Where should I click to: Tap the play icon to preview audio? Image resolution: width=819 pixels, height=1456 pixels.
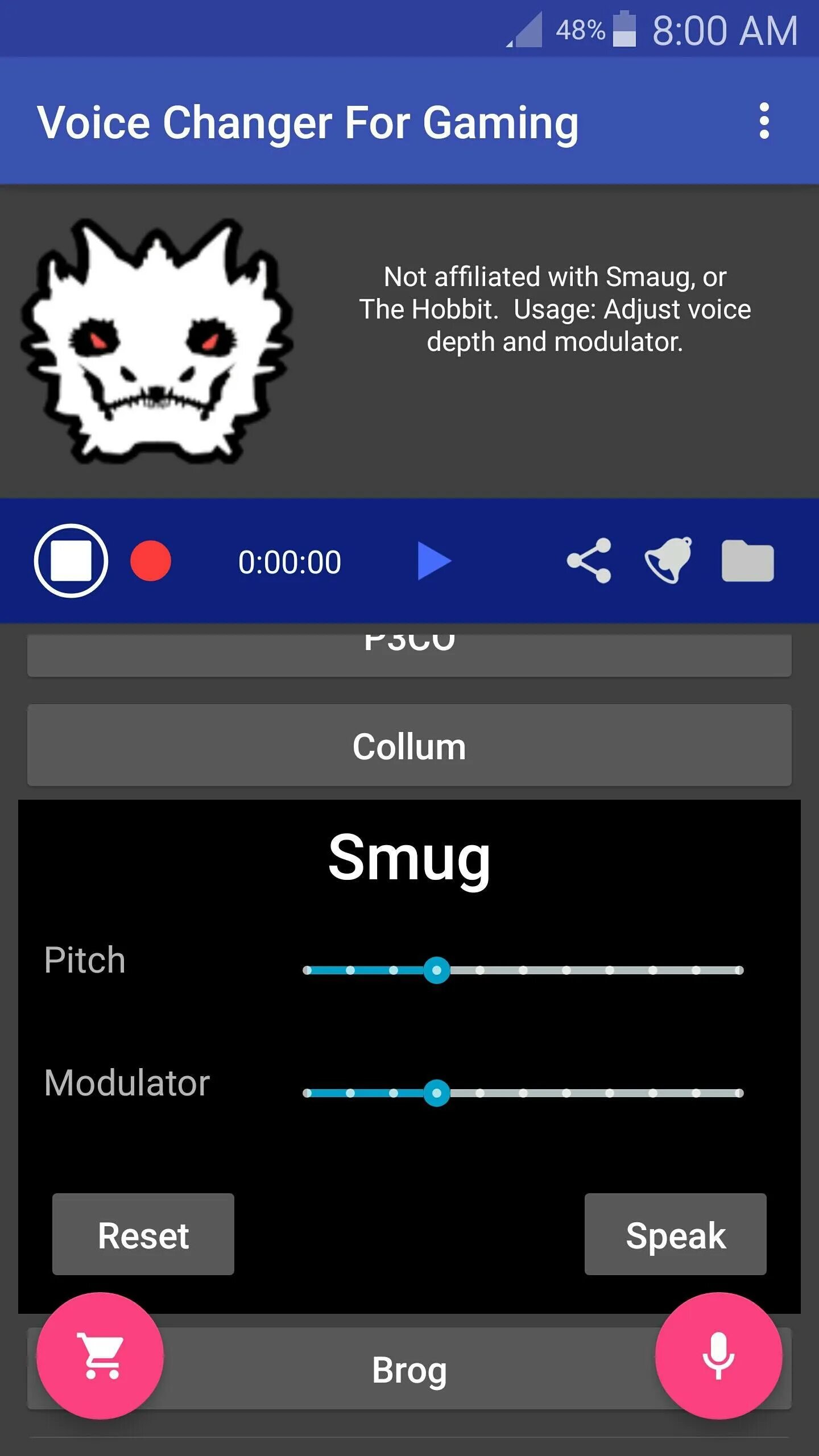point(436,561)
